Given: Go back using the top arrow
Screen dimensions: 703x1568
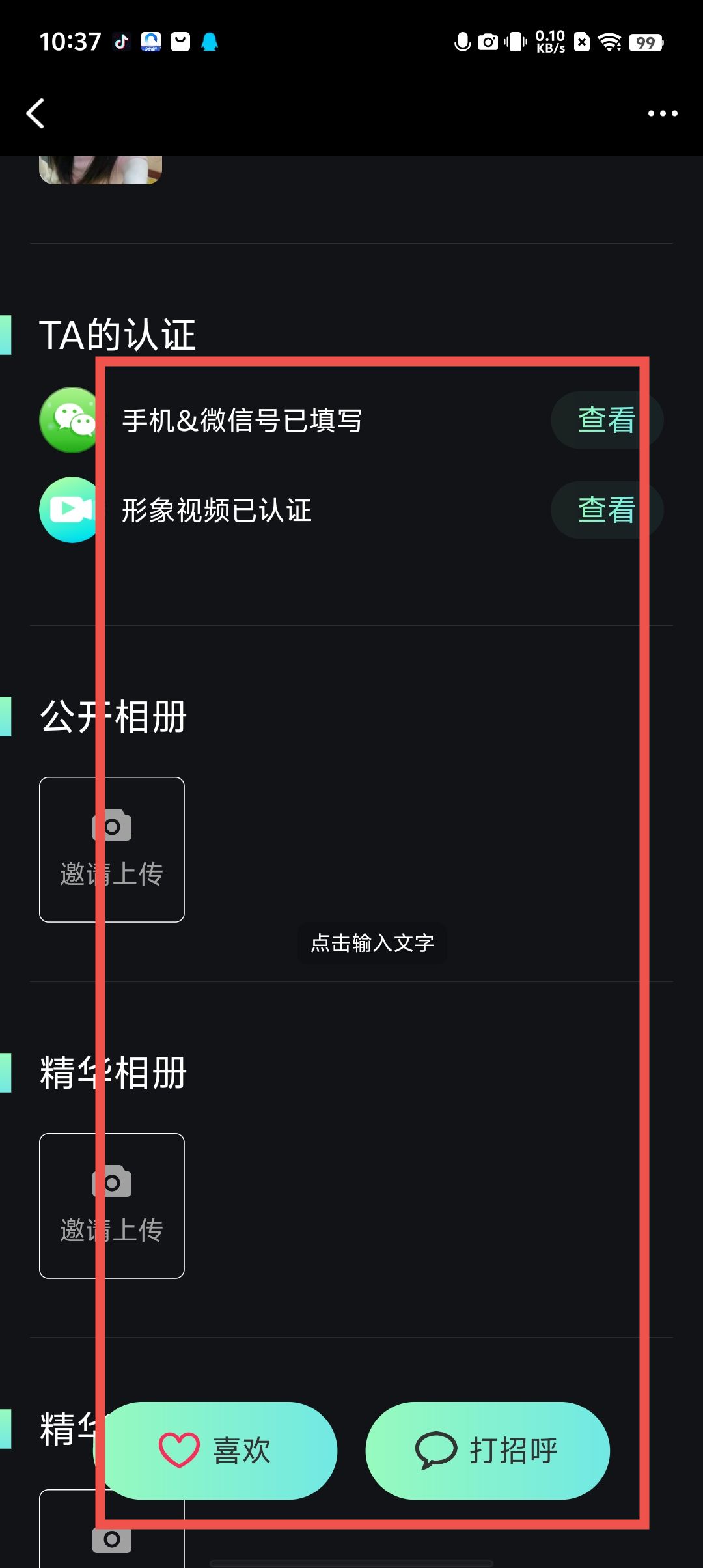Looking at the screenshot, I should pyautogui.click(x=36, y=113).
